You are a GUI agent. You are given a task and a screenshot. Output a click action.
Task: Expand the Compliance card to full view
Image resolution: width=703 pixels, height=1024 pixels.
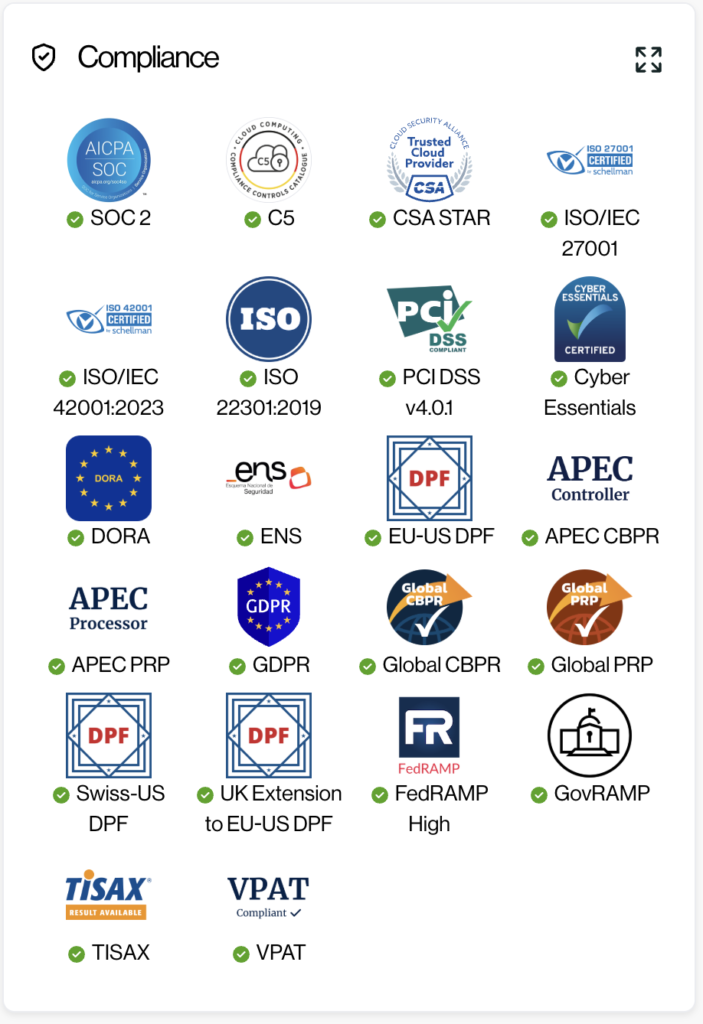pyautogui.click(x=648, y=59)
